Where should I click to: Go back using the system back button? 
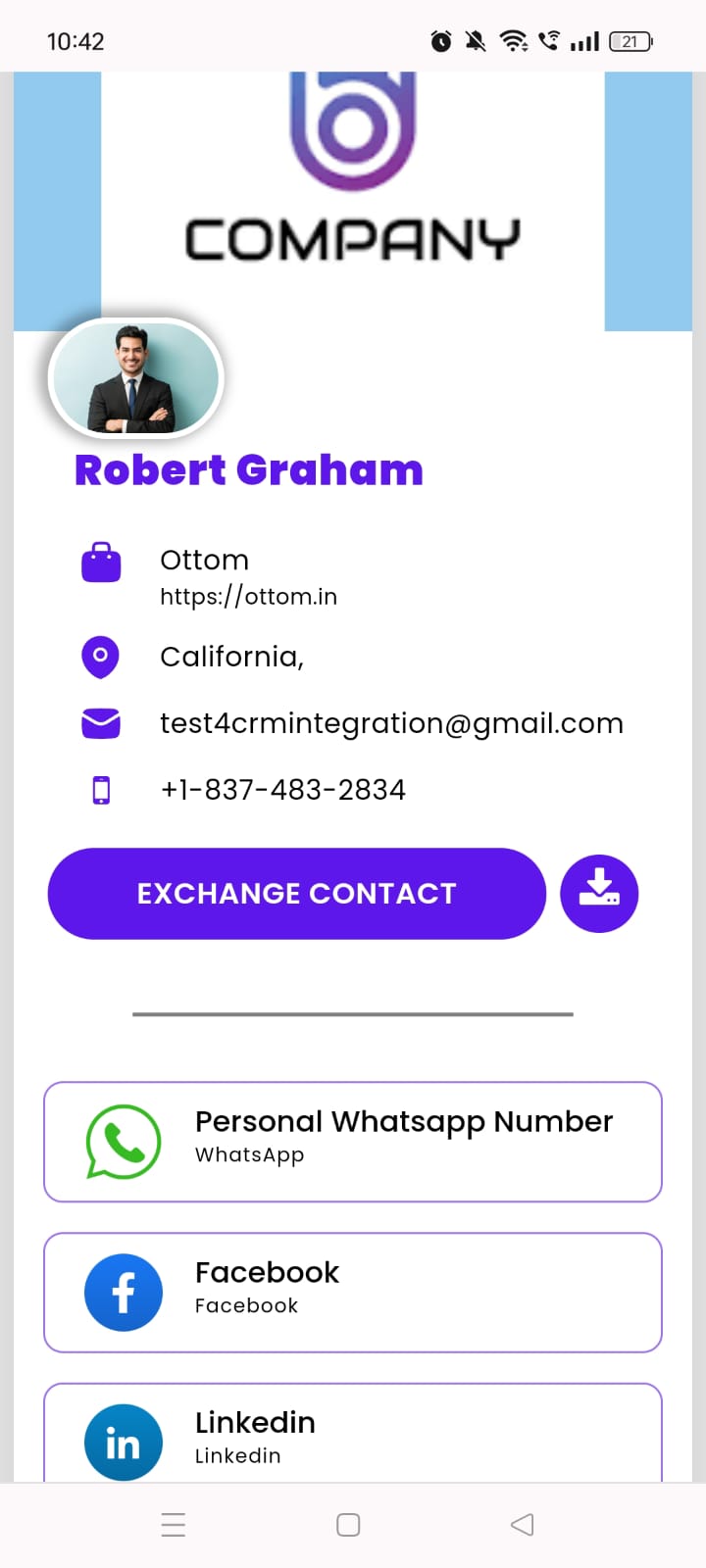(522, 1524)
